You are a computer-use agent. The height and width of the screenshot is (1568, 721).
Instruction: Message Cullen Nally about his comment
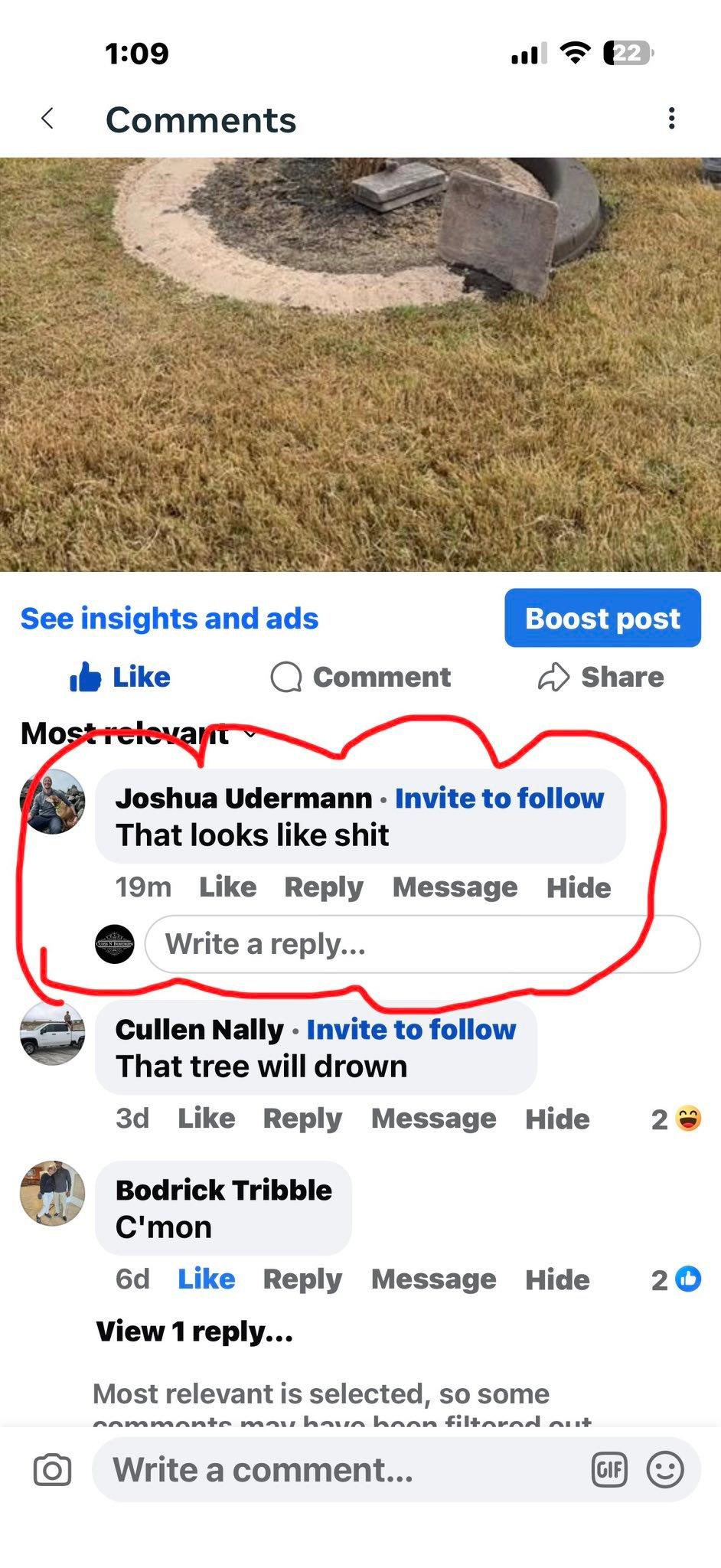tap(433, 1119)
